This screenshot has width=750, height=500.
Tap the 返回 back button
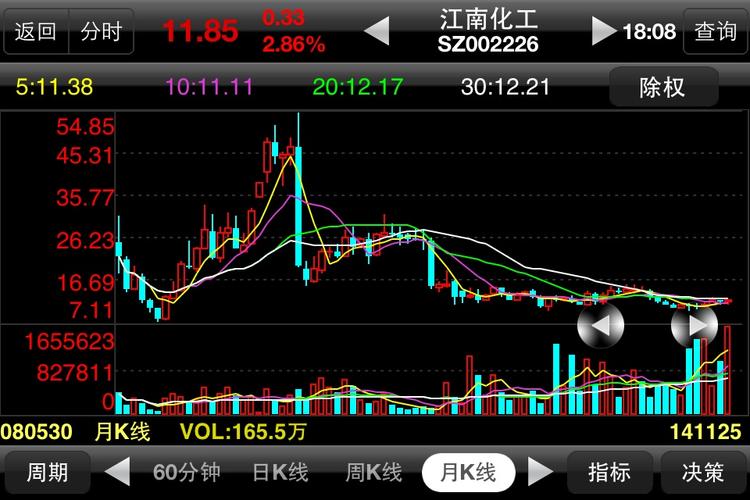(x=36, y=32)
